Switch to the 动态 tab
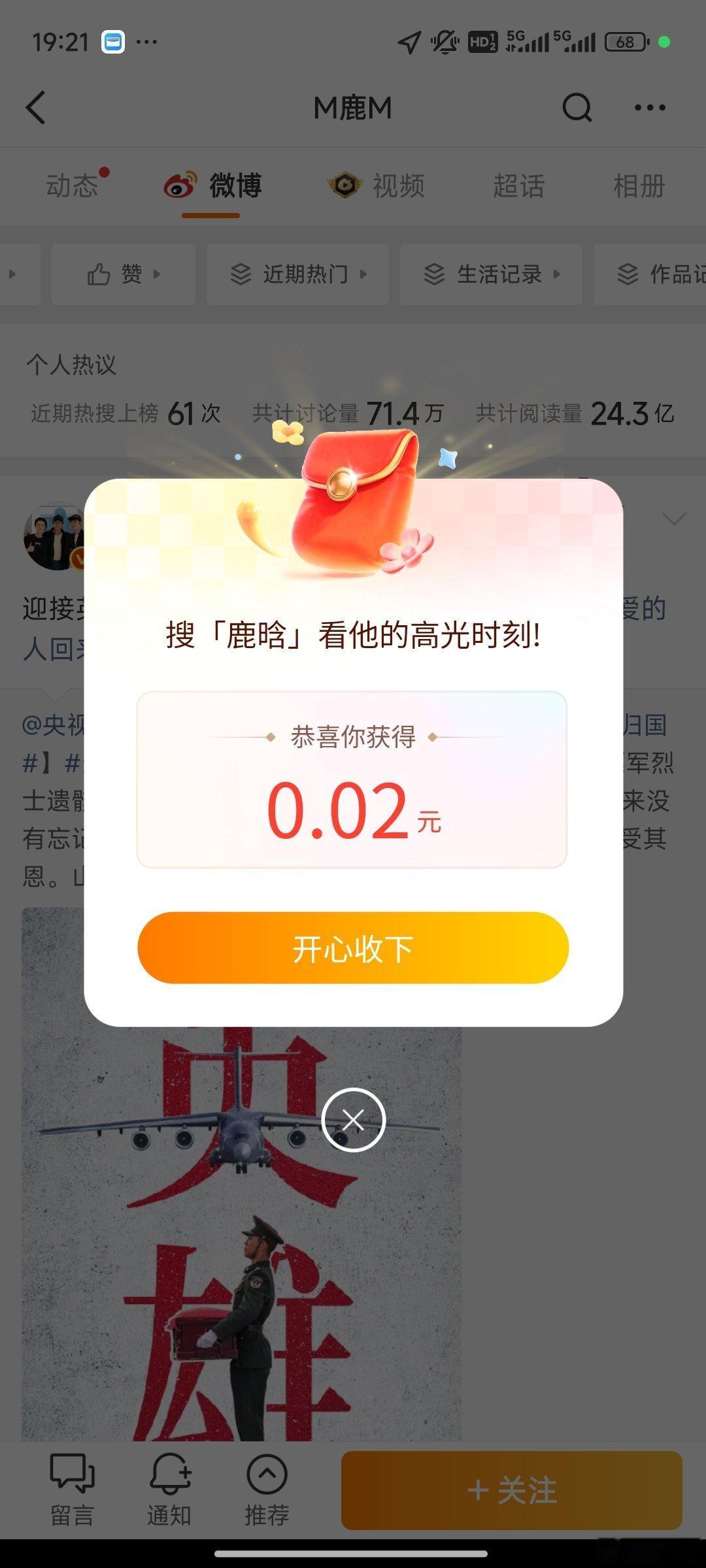Screen dimensions: 706x1568 tap(74, 185)
